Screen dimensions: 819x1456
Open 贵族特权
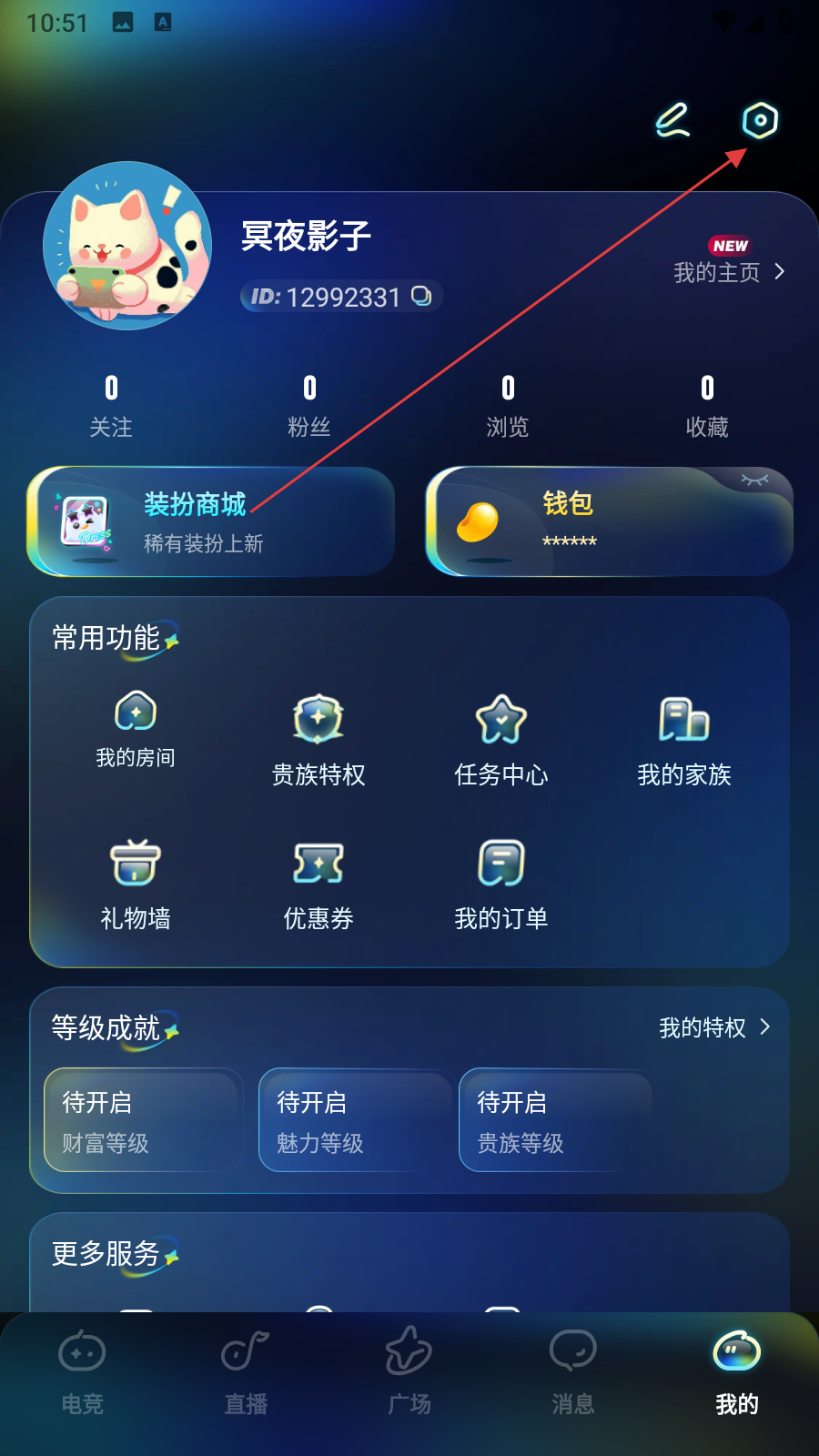pyautogui.click(x=318, y=739)
